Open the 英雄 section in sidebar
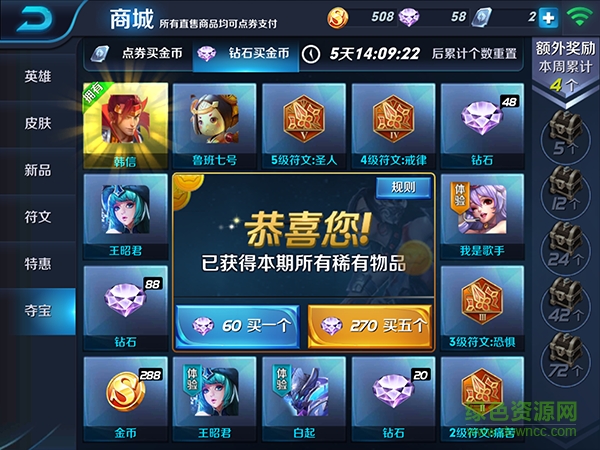Viewport: 600px width, 450px height. click(x=38, y=77)
